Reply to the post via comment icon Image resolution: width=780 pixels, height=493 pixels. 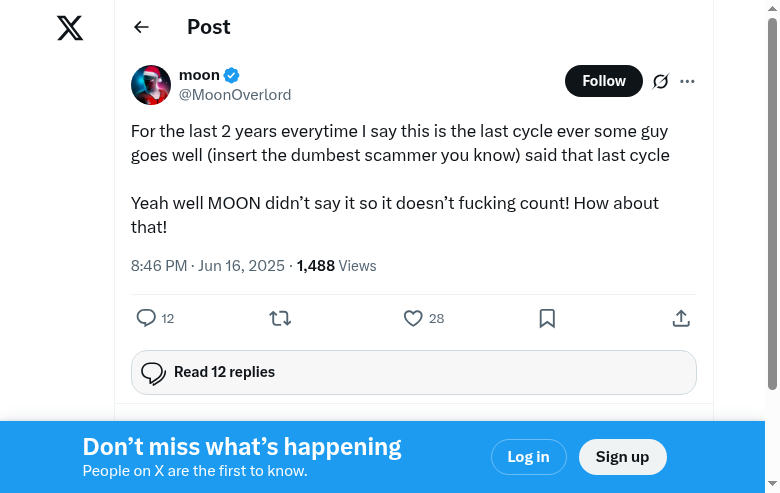click(146, 318)
